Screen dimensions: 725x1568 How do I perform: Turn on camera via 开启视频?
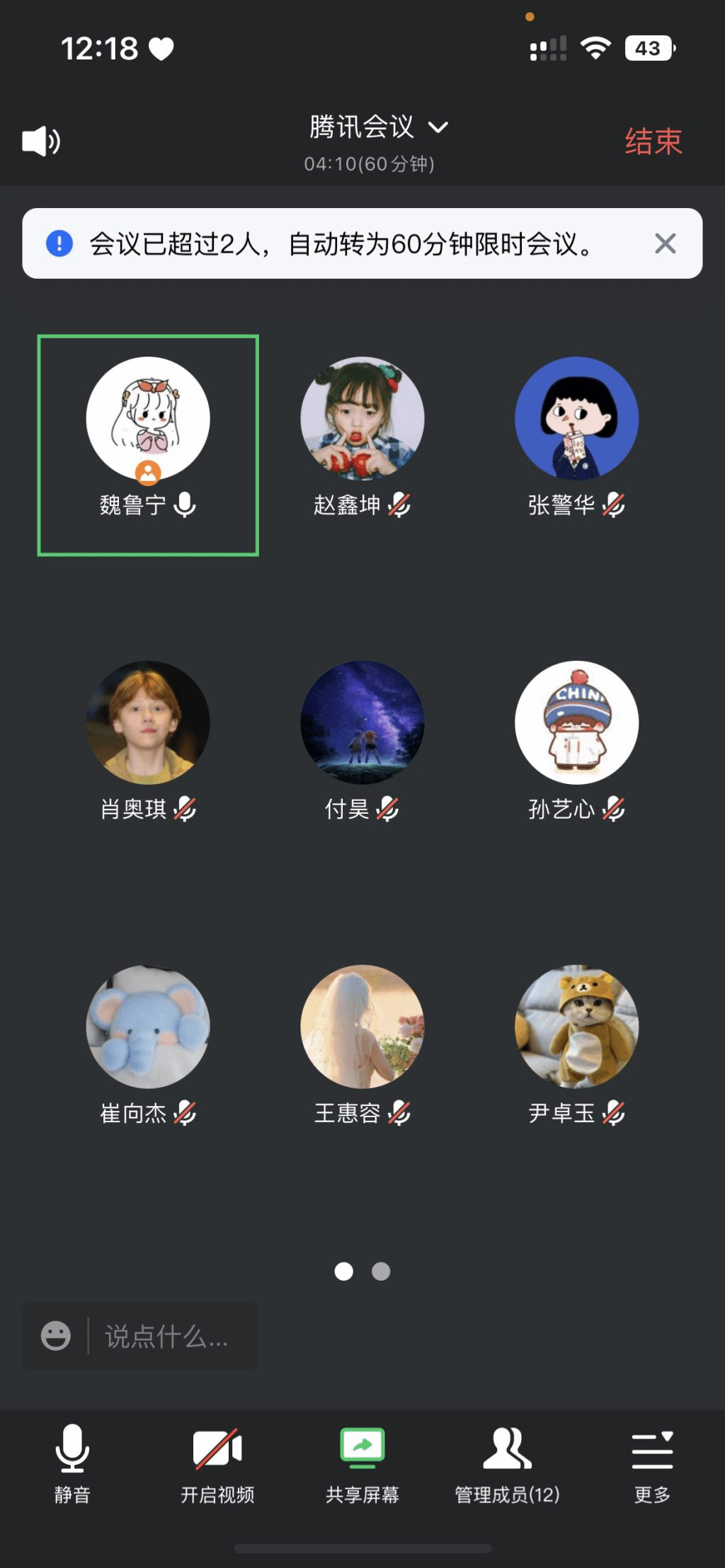point(217,1462)
